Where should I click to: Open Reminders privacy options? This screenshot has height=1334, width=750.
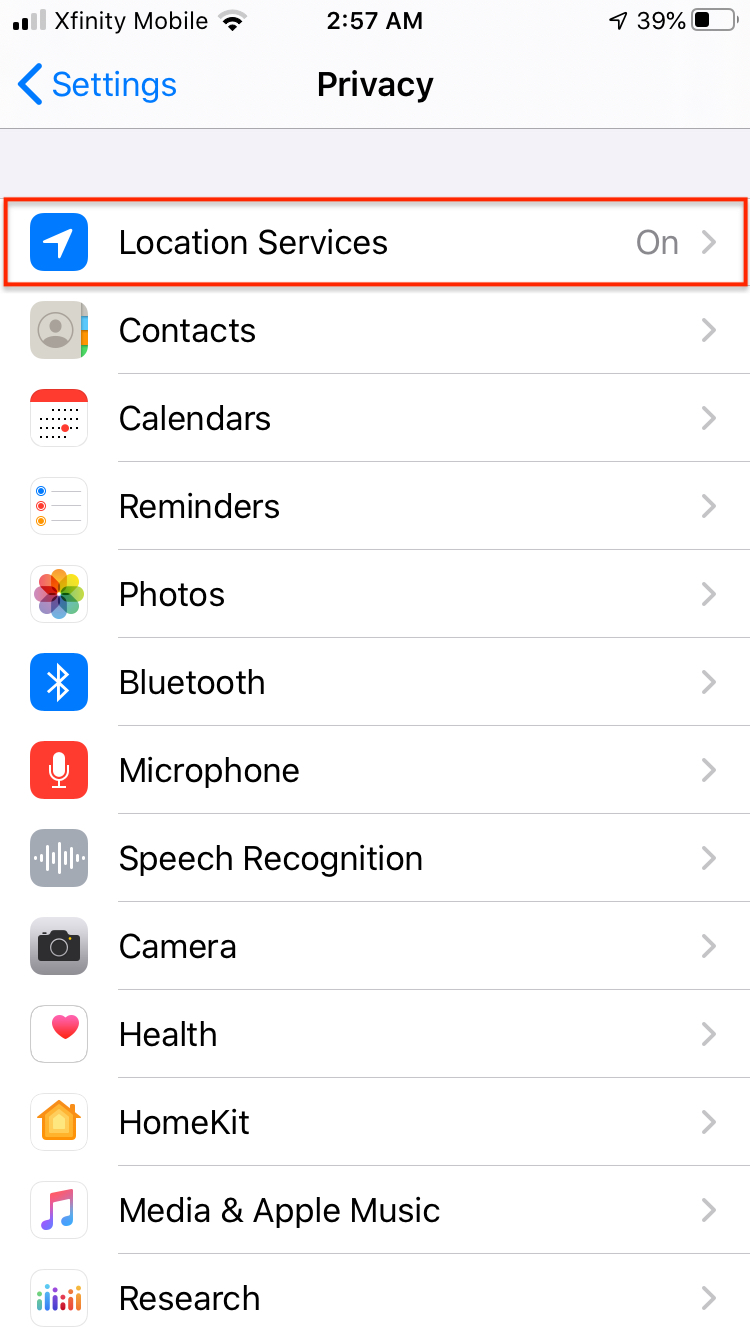375,507
